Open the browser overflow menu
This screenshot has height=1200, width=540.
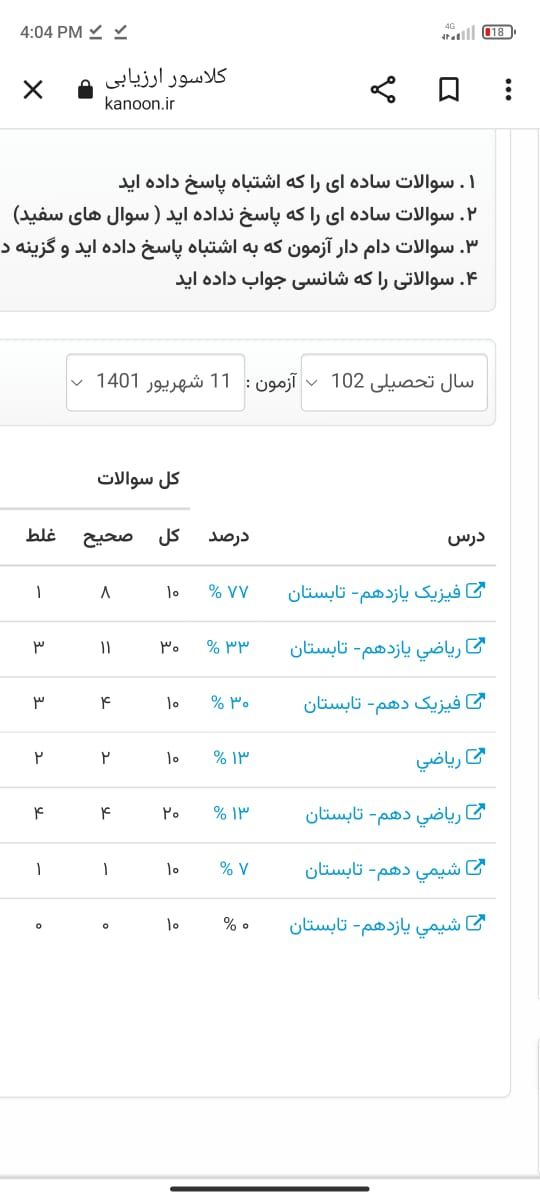(x=509, y=90)
